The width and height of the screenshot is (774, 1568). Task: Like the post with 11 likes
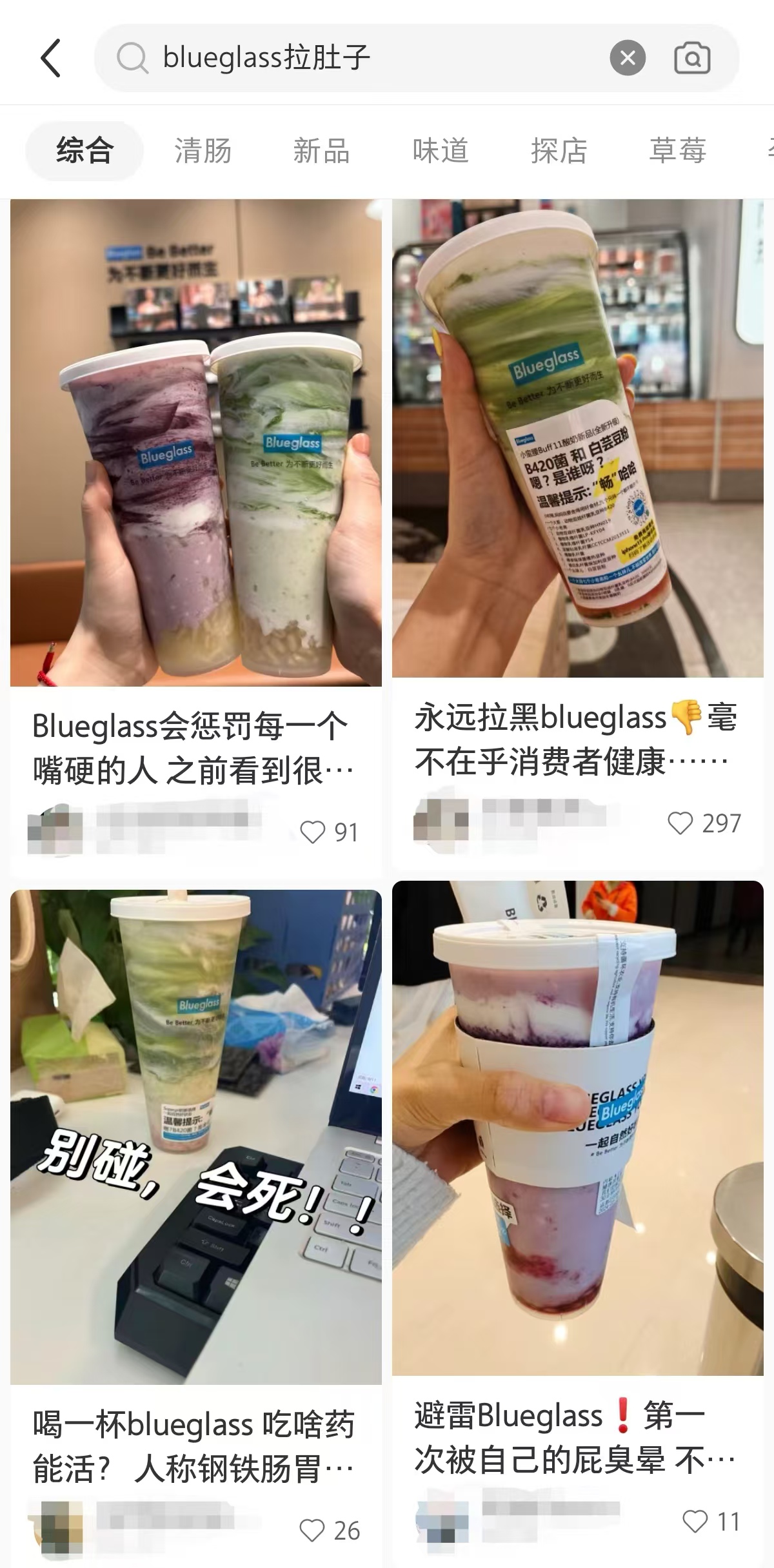tap(695, 1521)
